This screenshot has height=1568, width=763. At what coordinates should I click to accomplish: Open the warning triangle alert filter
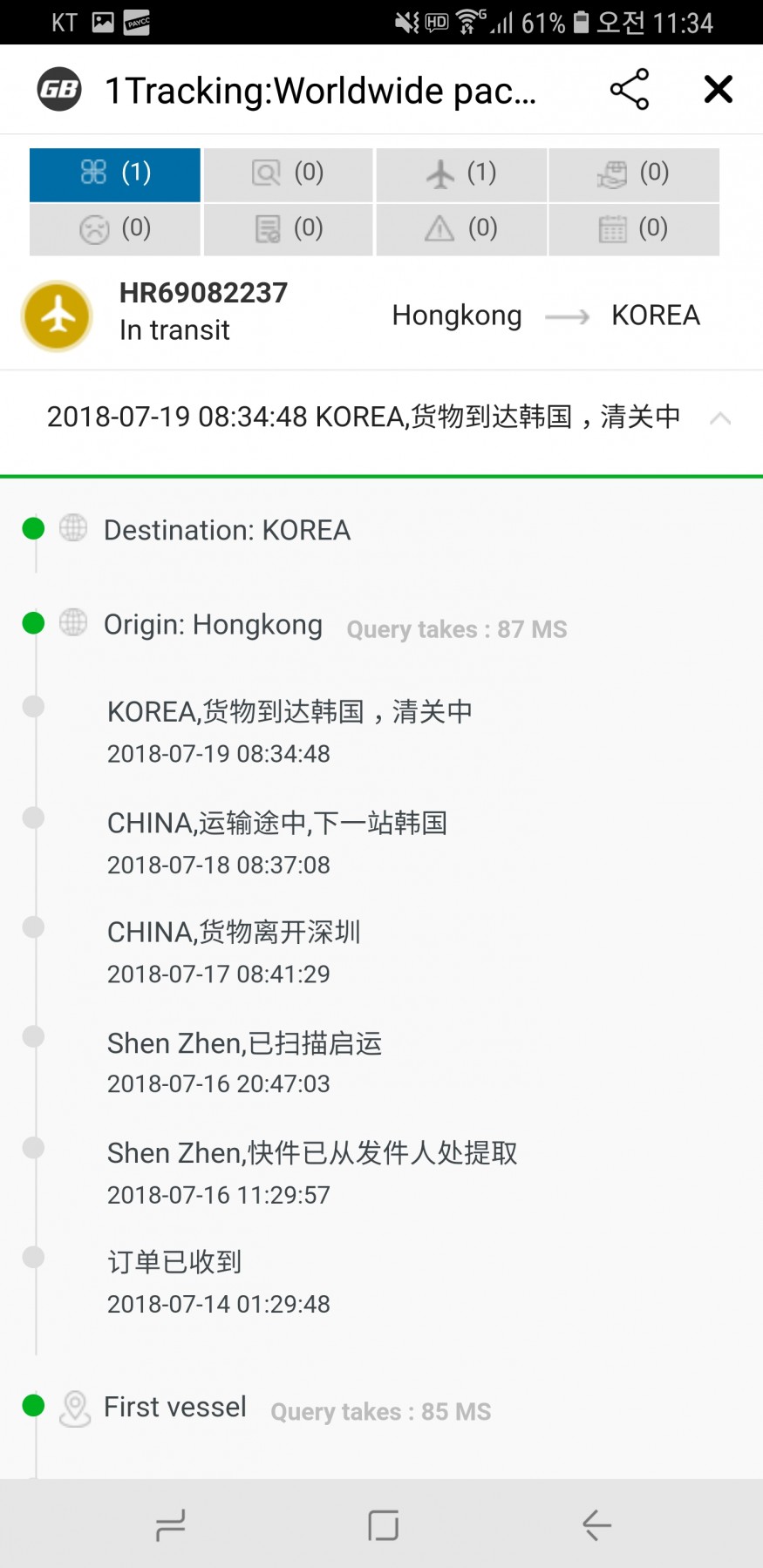point(460,229)
